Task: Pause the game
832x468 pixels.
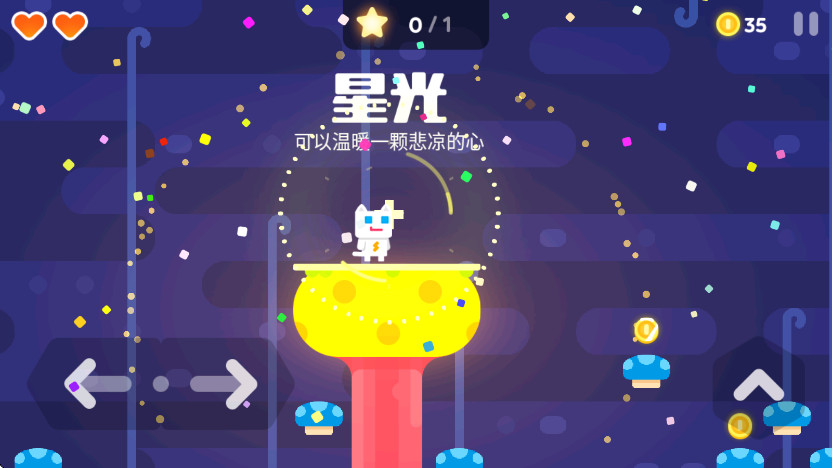Action: click(805, 24)
